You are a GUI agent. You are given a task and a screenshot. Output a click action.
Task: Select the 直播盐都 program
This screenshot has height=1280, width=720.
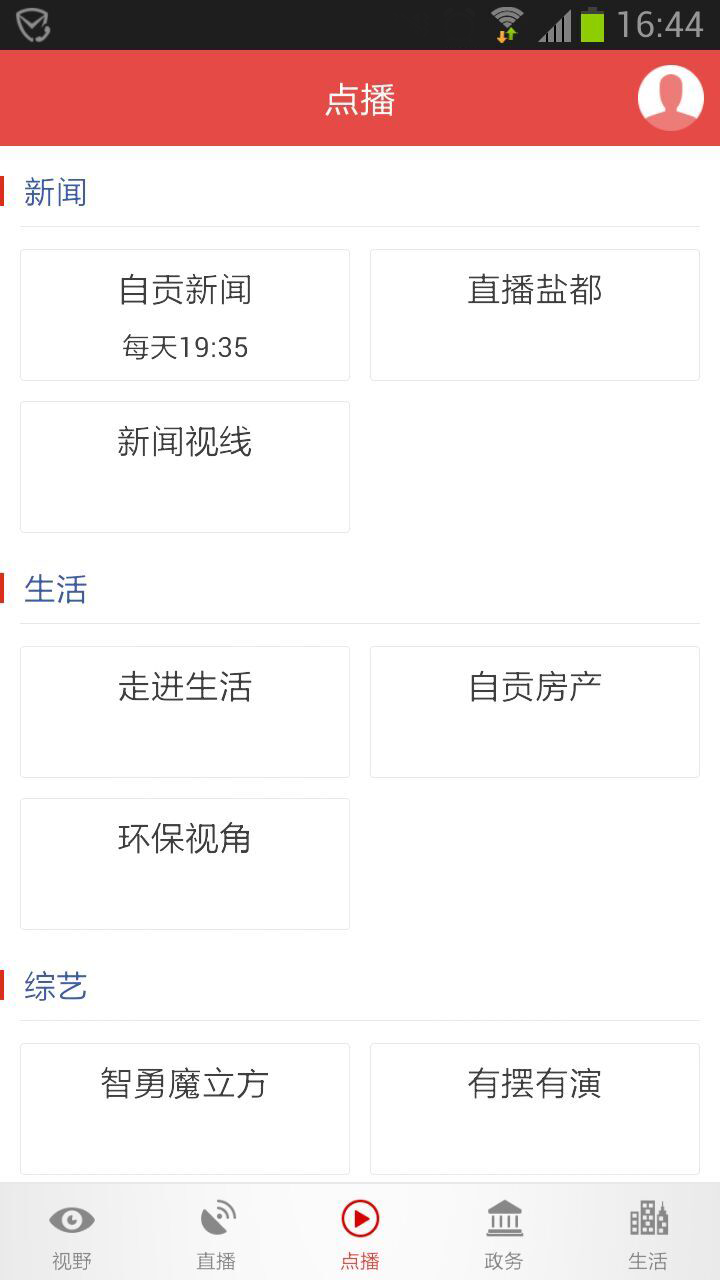pos(535,315)
